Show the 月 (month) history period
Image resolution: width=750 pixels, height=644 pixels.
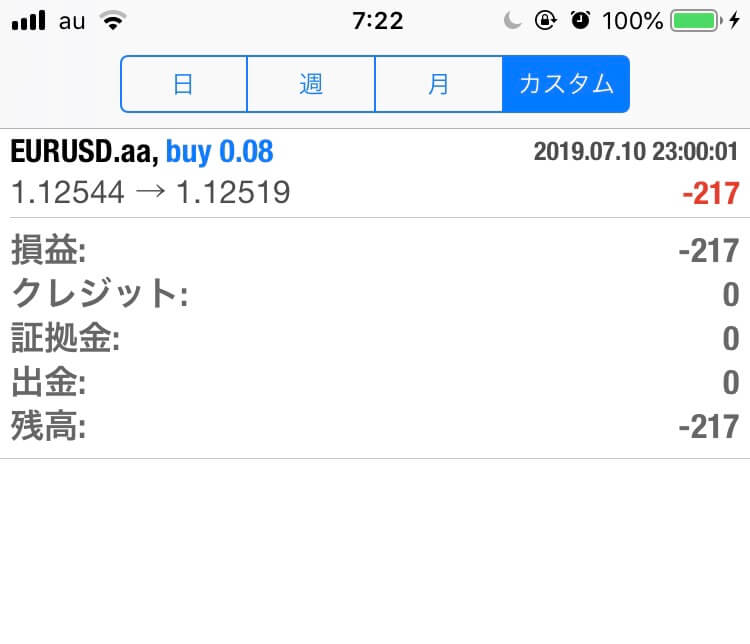coord(438,84)
